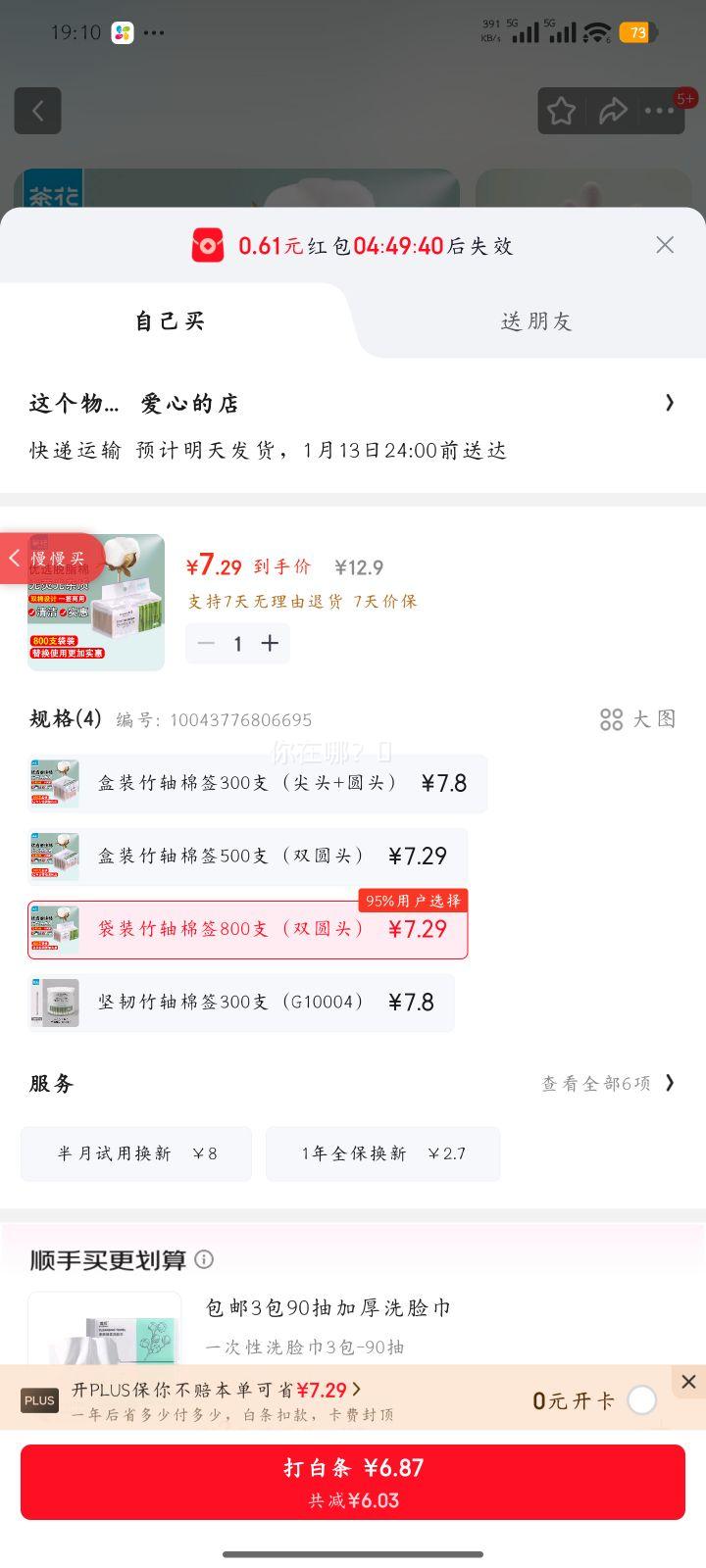Tap the back arrow at top left
The width and height of the screenshot is (706, 1568).
pyautogui.click(x=37, y=111)
